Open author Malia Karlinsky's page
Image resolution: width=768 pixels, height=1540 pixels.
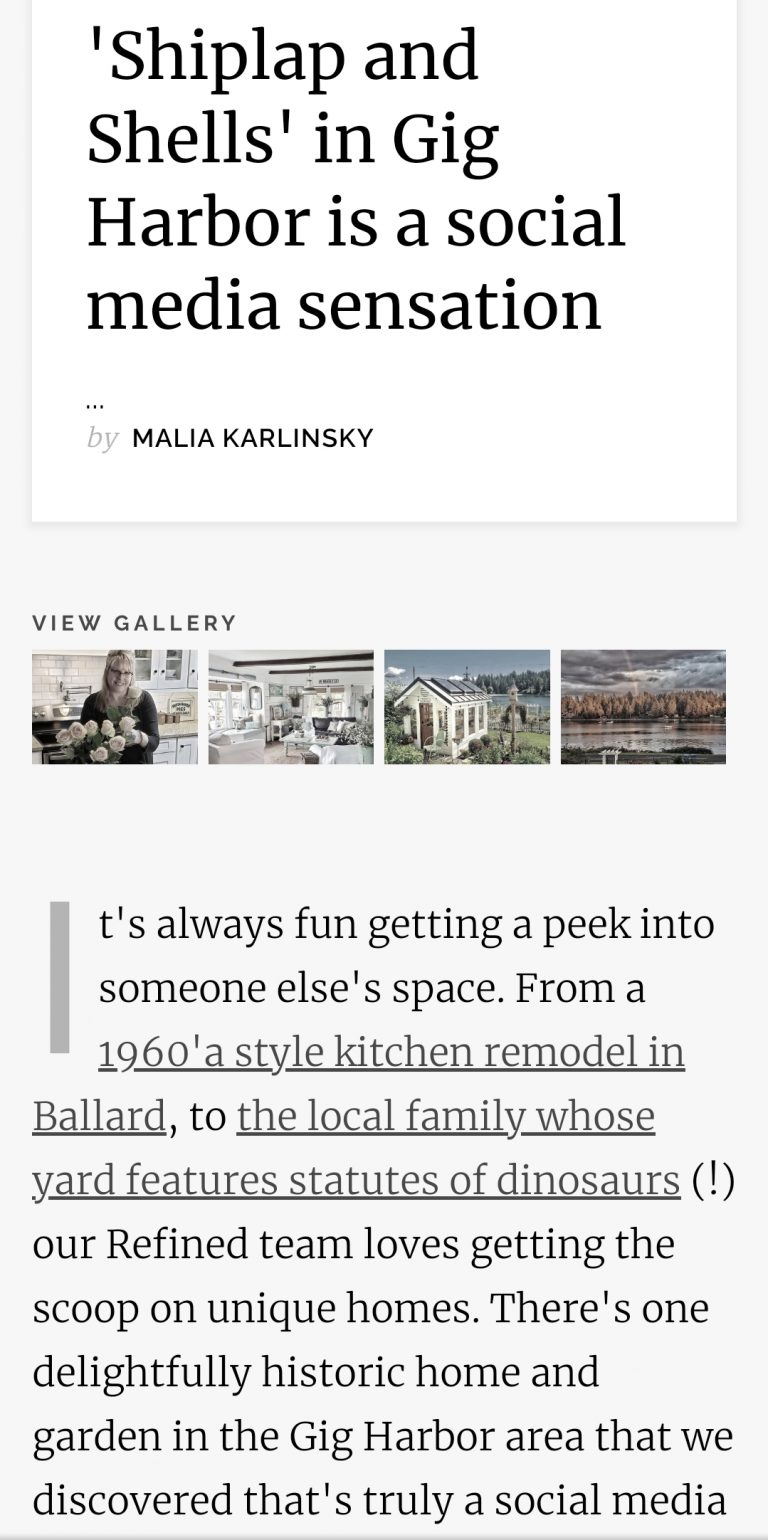point(252,438)
